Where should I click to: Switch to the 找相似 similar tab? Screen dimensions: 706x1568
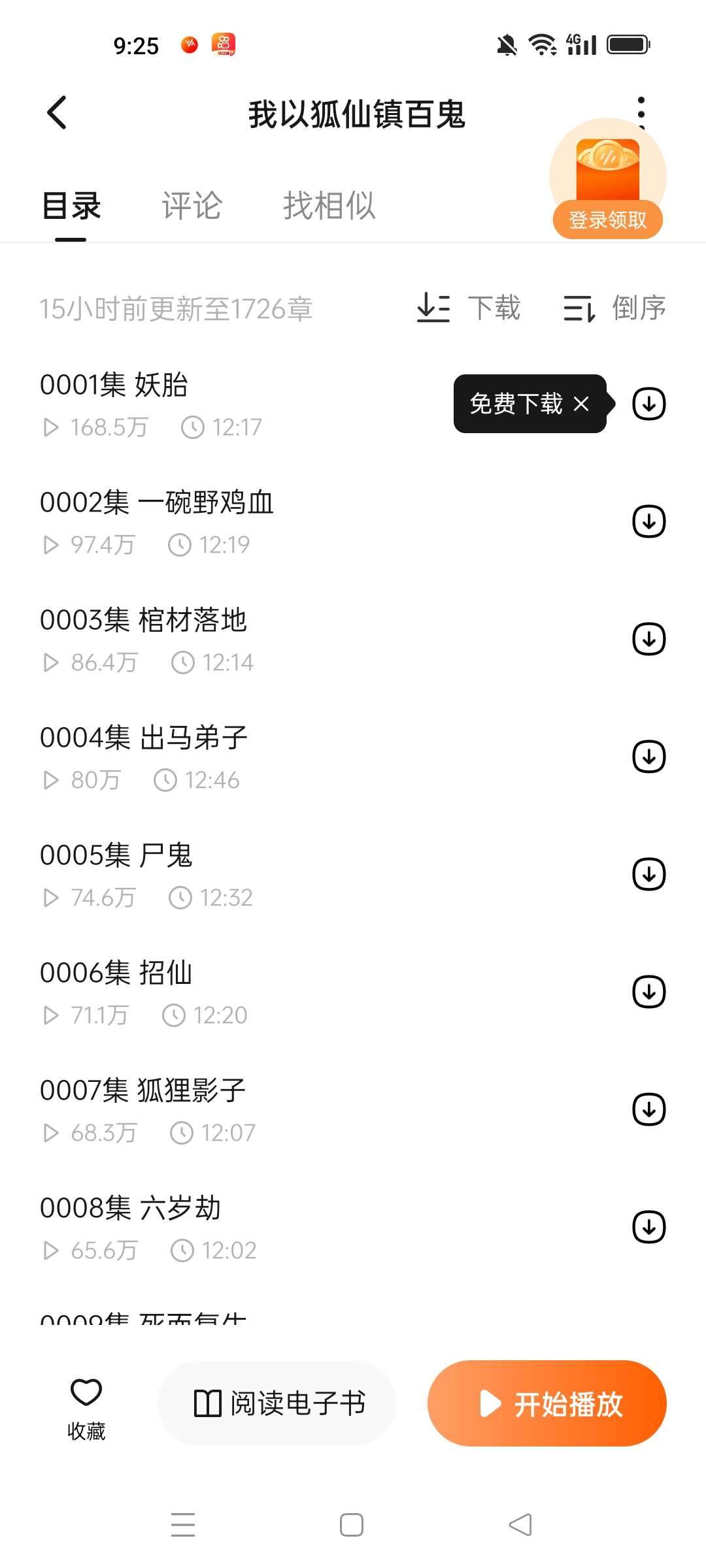click(x=329, y=205)
